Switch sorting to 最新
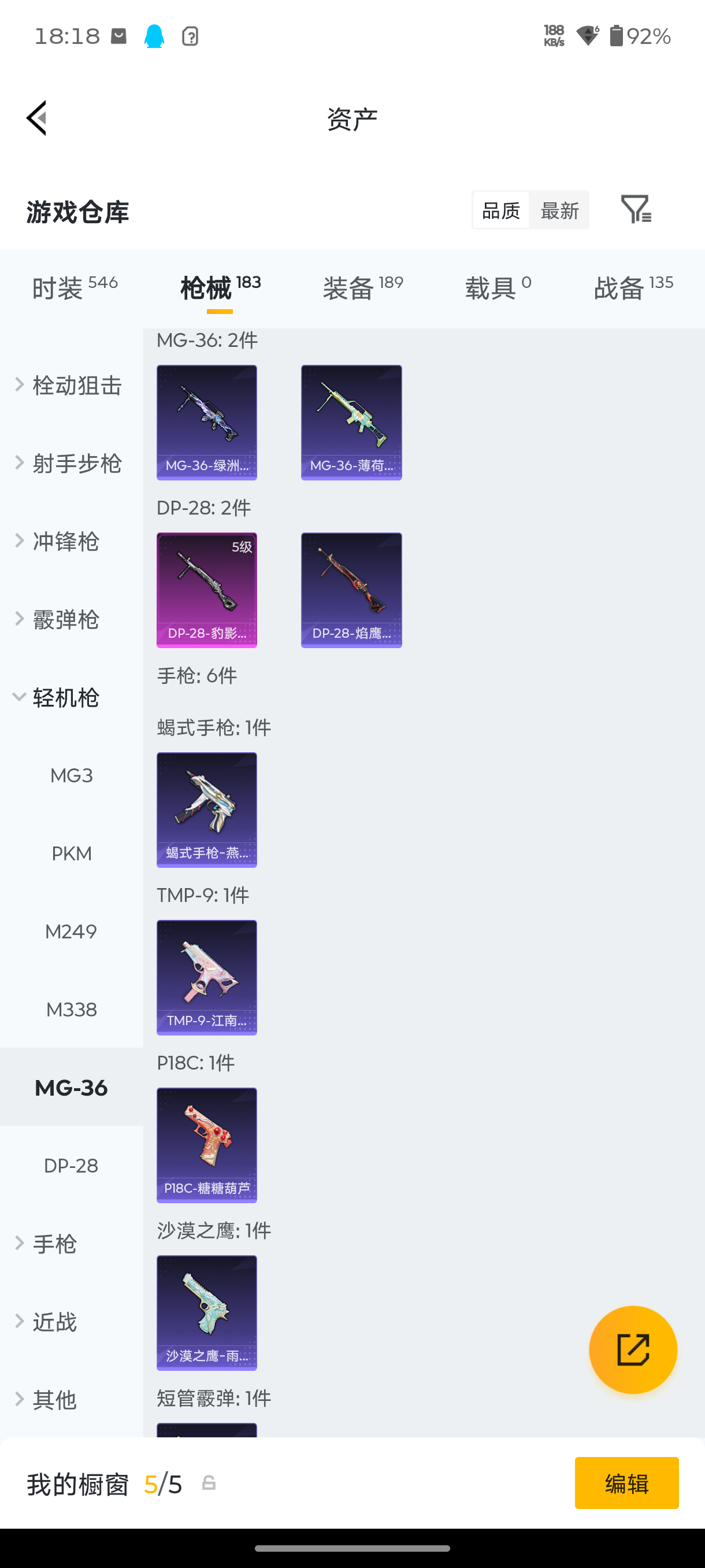The width and height of the screenshot is (705, 1568). point(559,210)
